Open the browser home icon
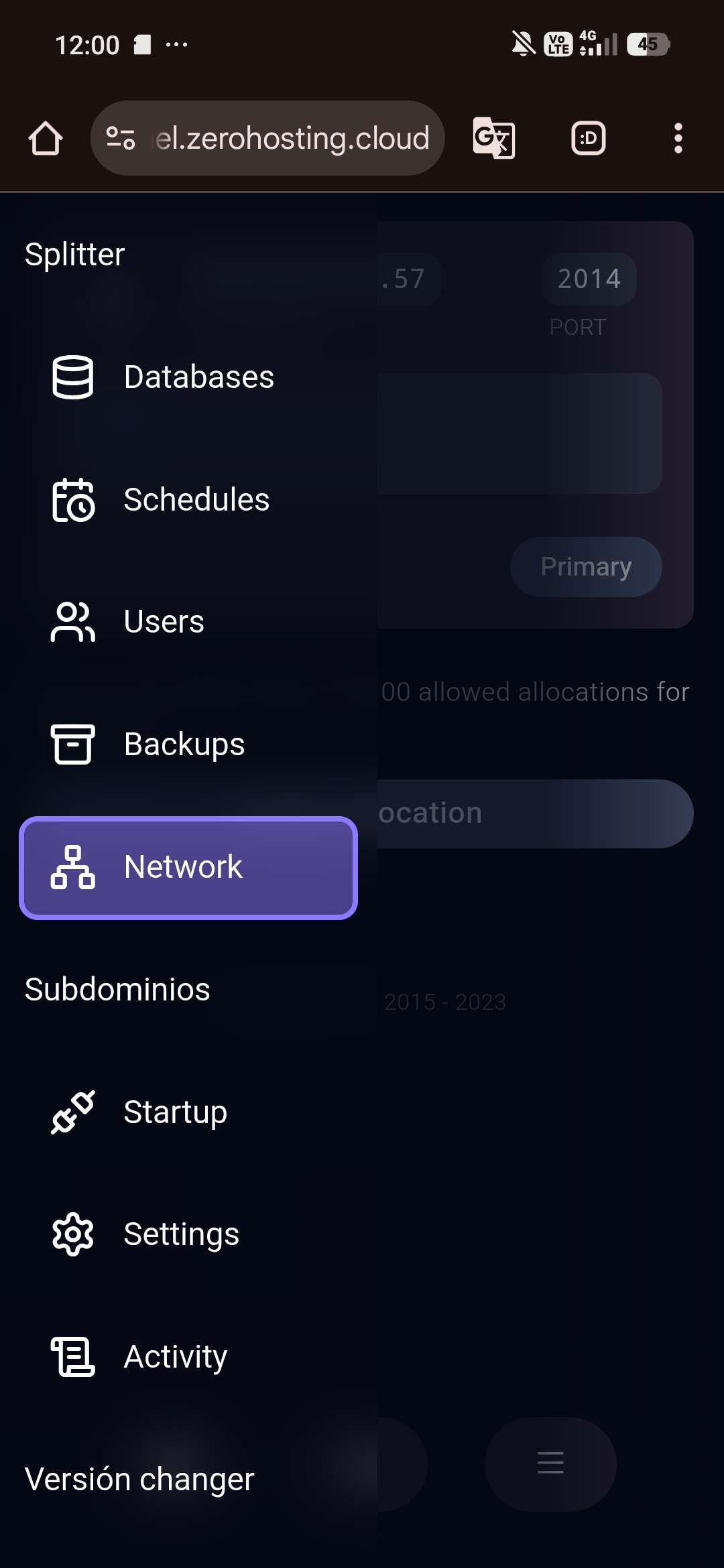 (45, 138)
